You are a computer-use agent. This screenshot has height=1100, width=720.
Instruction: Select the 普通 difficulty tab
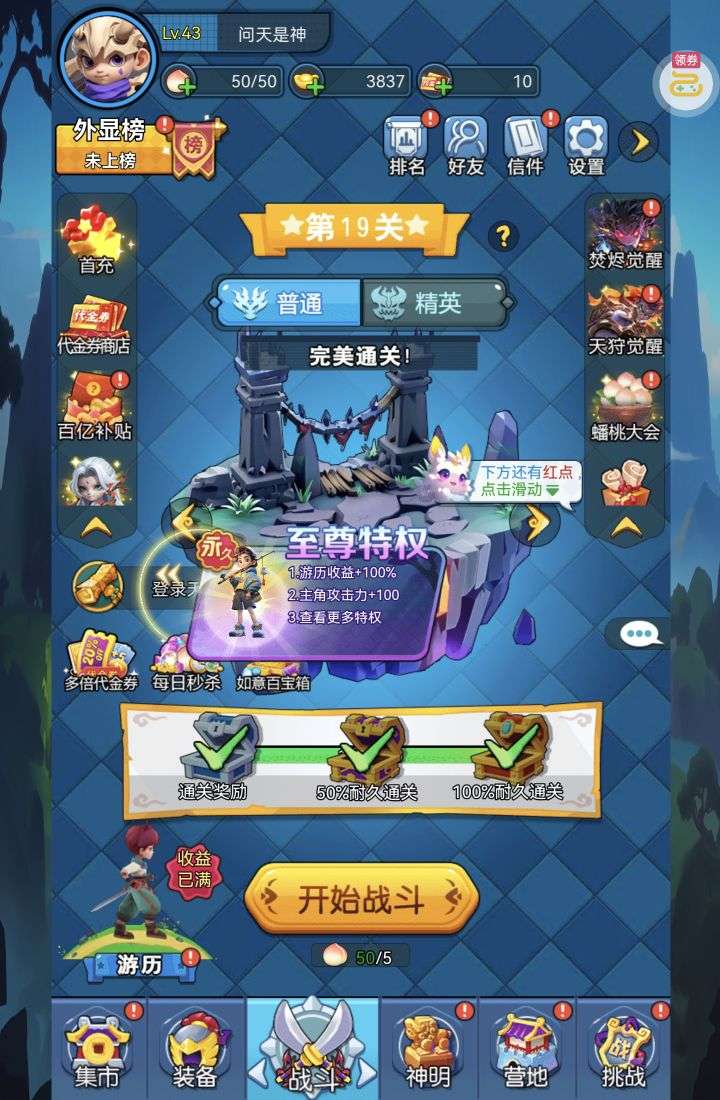pyautogui.click(x=288, y=302)
